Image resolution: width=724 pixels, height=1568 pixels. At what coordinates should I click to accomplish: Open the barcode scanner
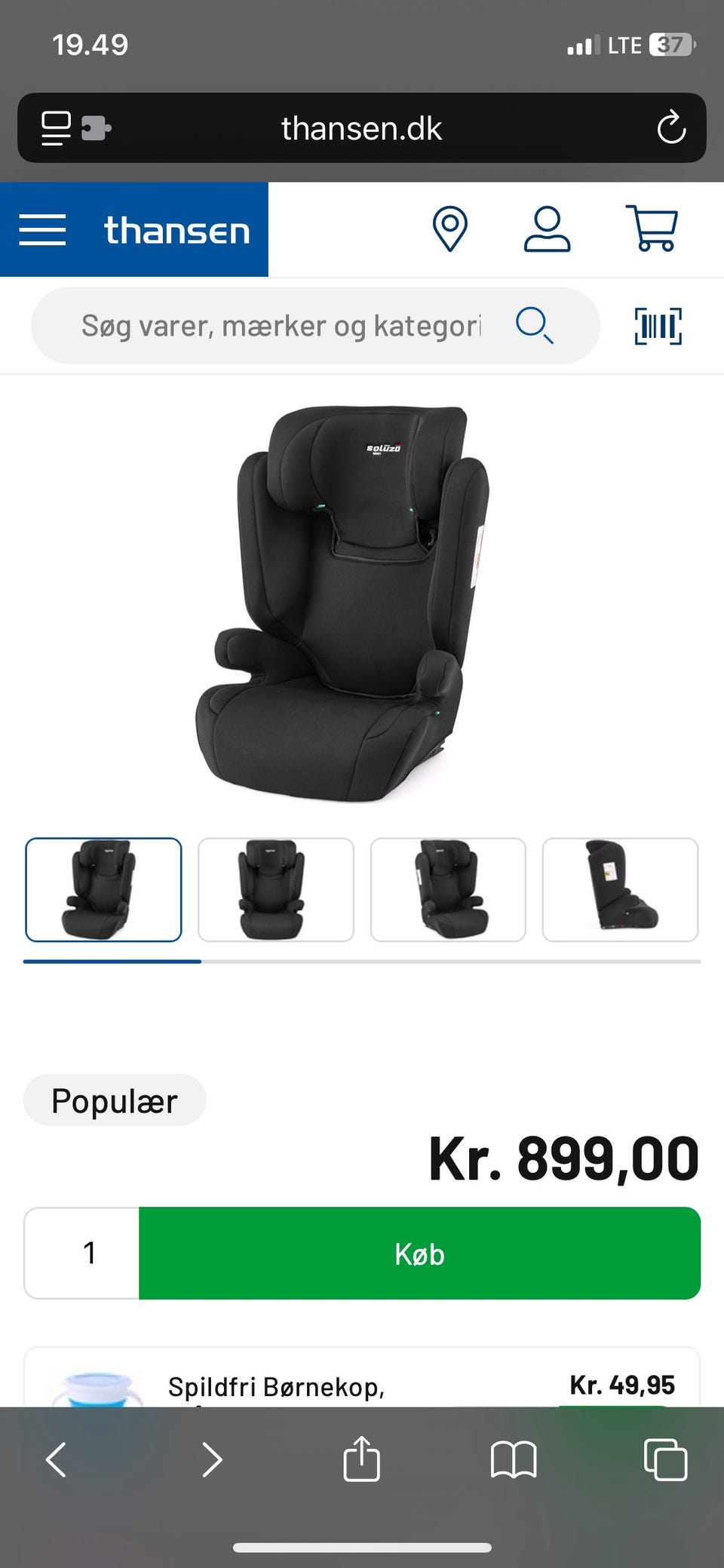pos(658,326)
